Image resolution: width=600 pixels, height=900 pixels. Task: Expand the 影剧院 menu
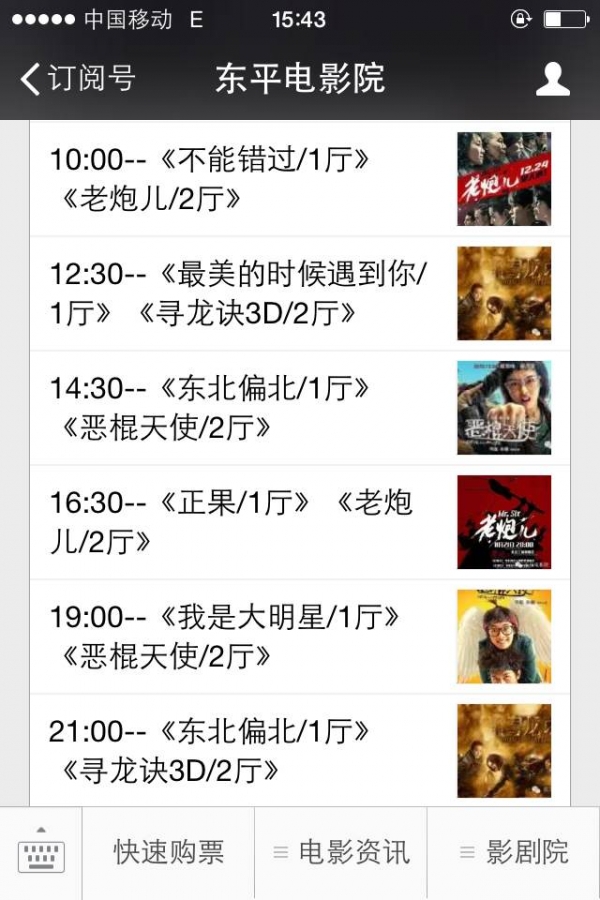coord(514,853)
